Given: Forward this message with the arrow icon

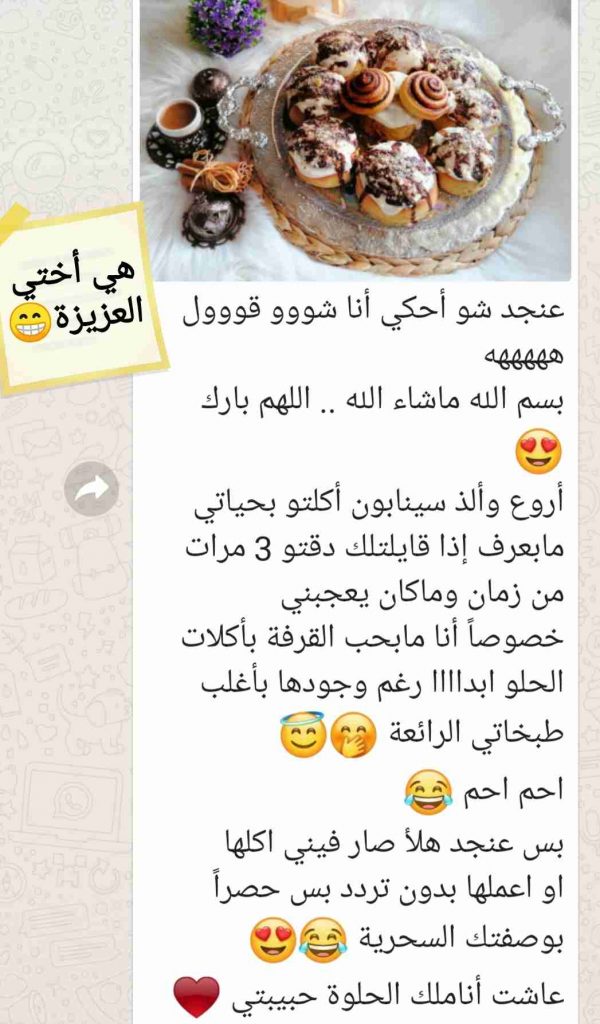Looking at the screenshot, I should click(92, 489).
